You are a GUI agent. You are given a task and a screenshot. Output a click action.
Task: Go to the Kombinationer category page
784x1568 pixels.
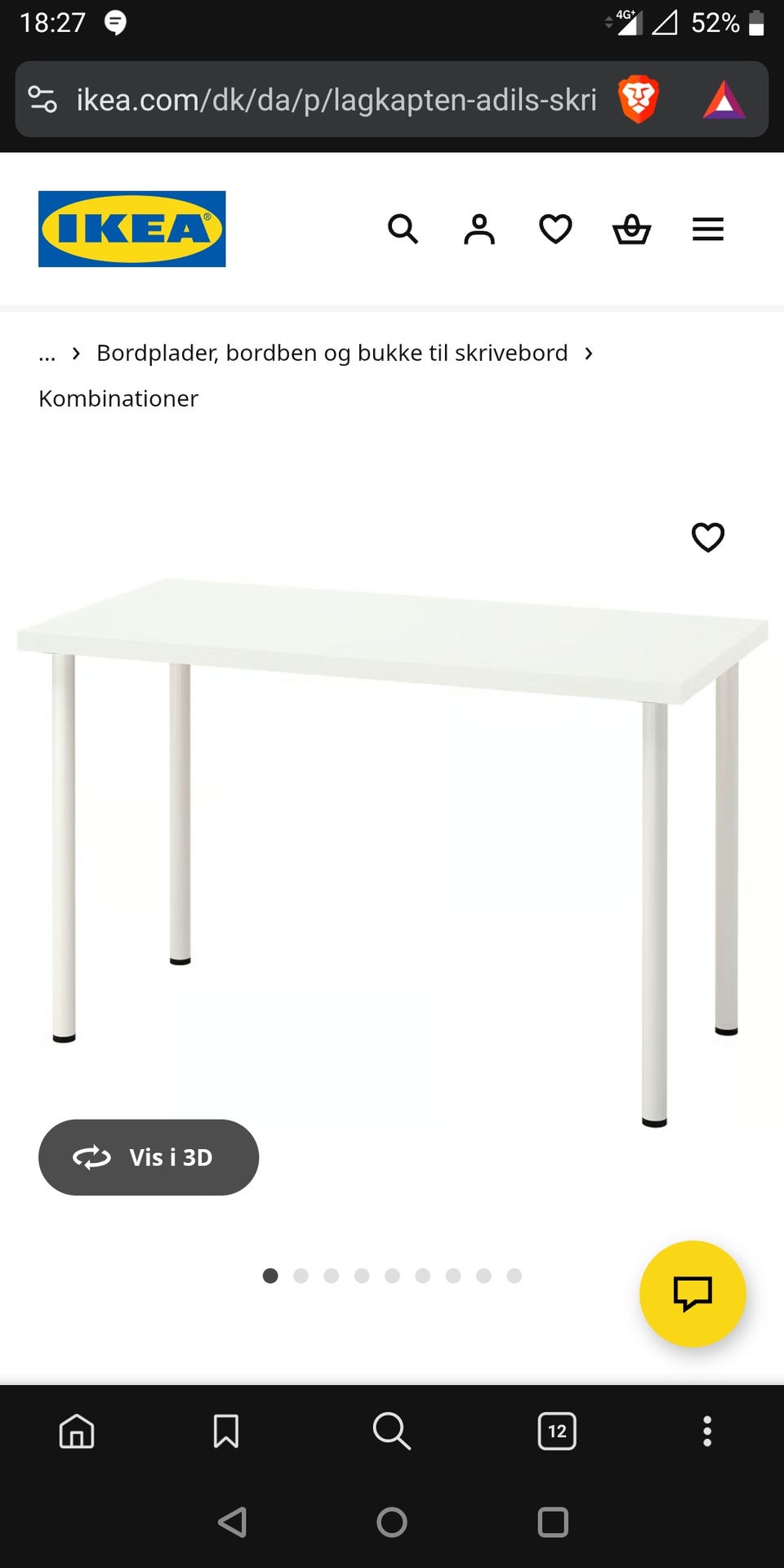click(x=117, y=399)
